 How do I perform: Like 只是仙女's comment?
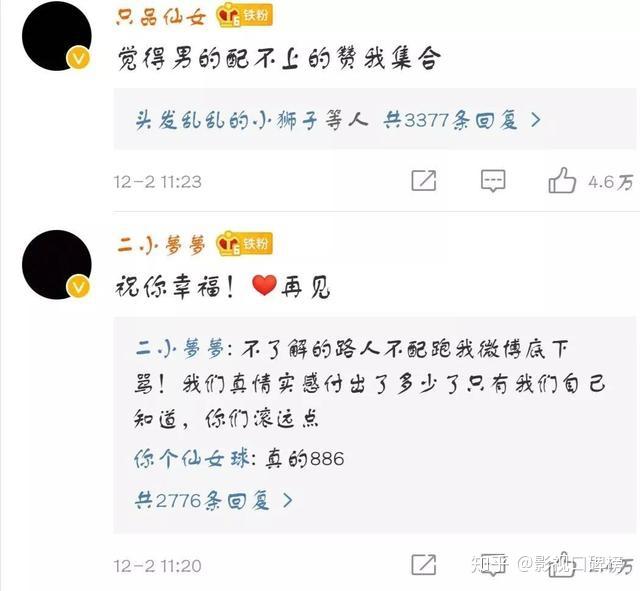click(563, 181)
